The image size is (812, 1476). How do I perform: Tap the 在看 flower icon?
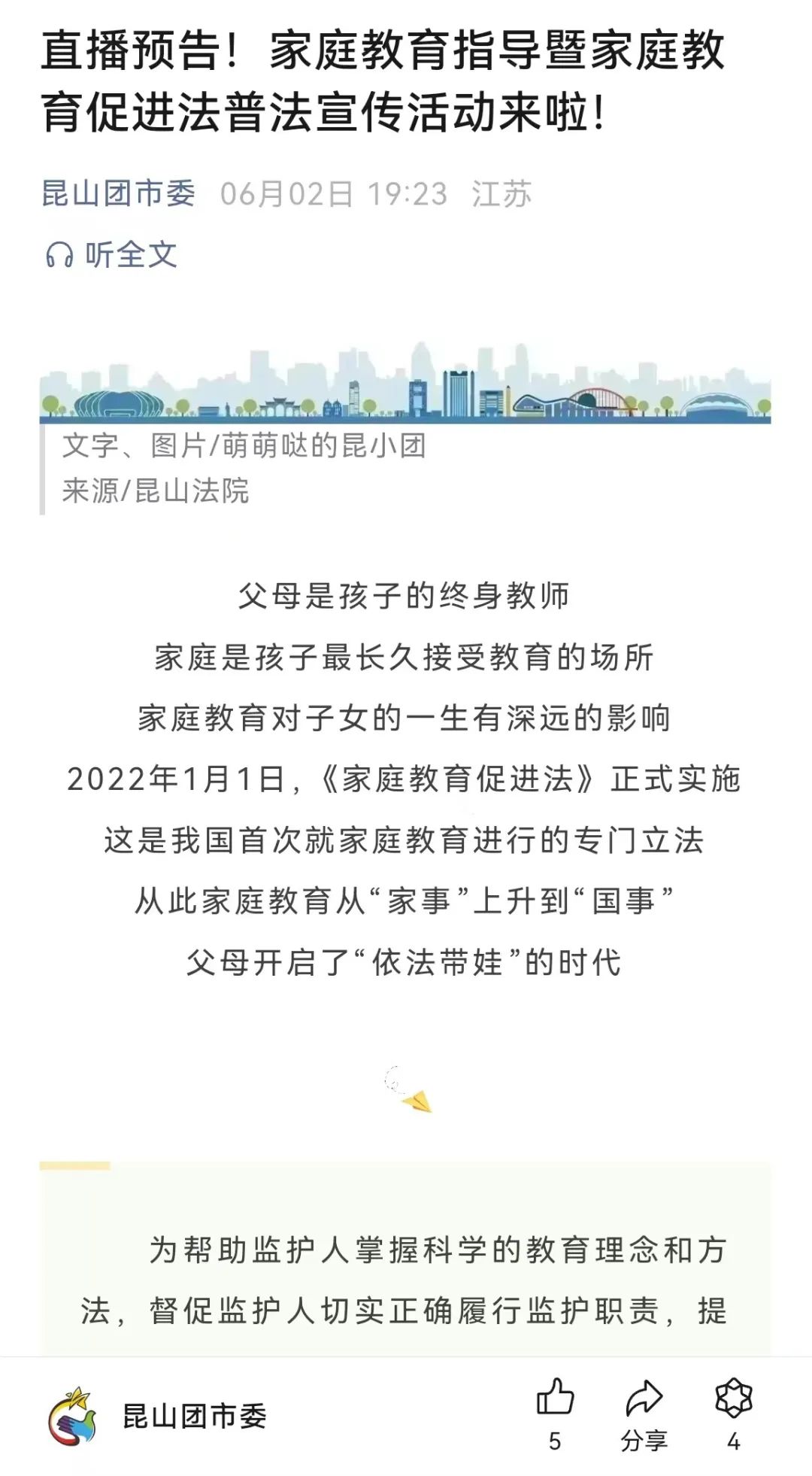pos(733,1400)
